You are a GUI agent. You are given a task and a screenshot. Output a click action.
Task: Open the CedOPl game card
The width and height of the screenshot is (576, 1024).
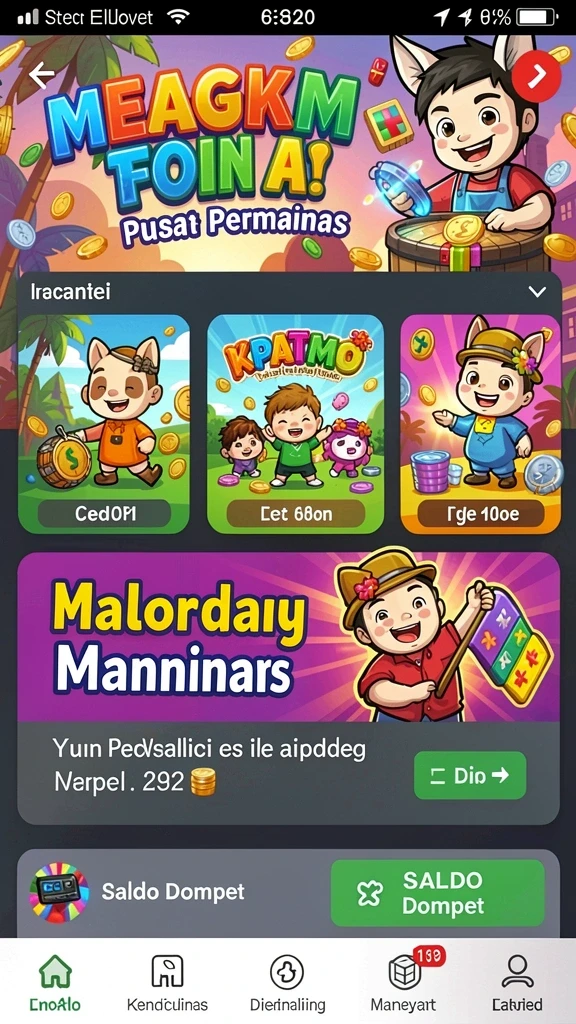[104, 424]
